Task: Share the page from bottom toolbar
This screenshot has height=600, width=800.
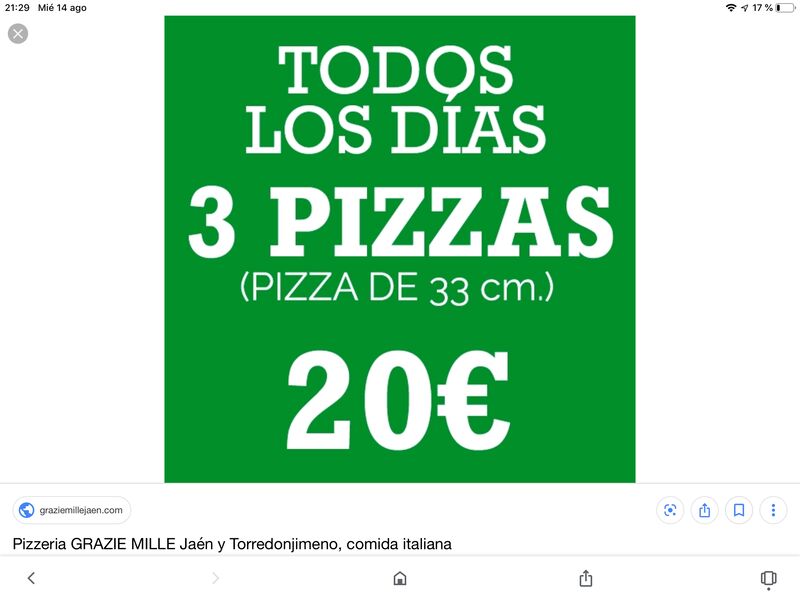Action: 586,578
